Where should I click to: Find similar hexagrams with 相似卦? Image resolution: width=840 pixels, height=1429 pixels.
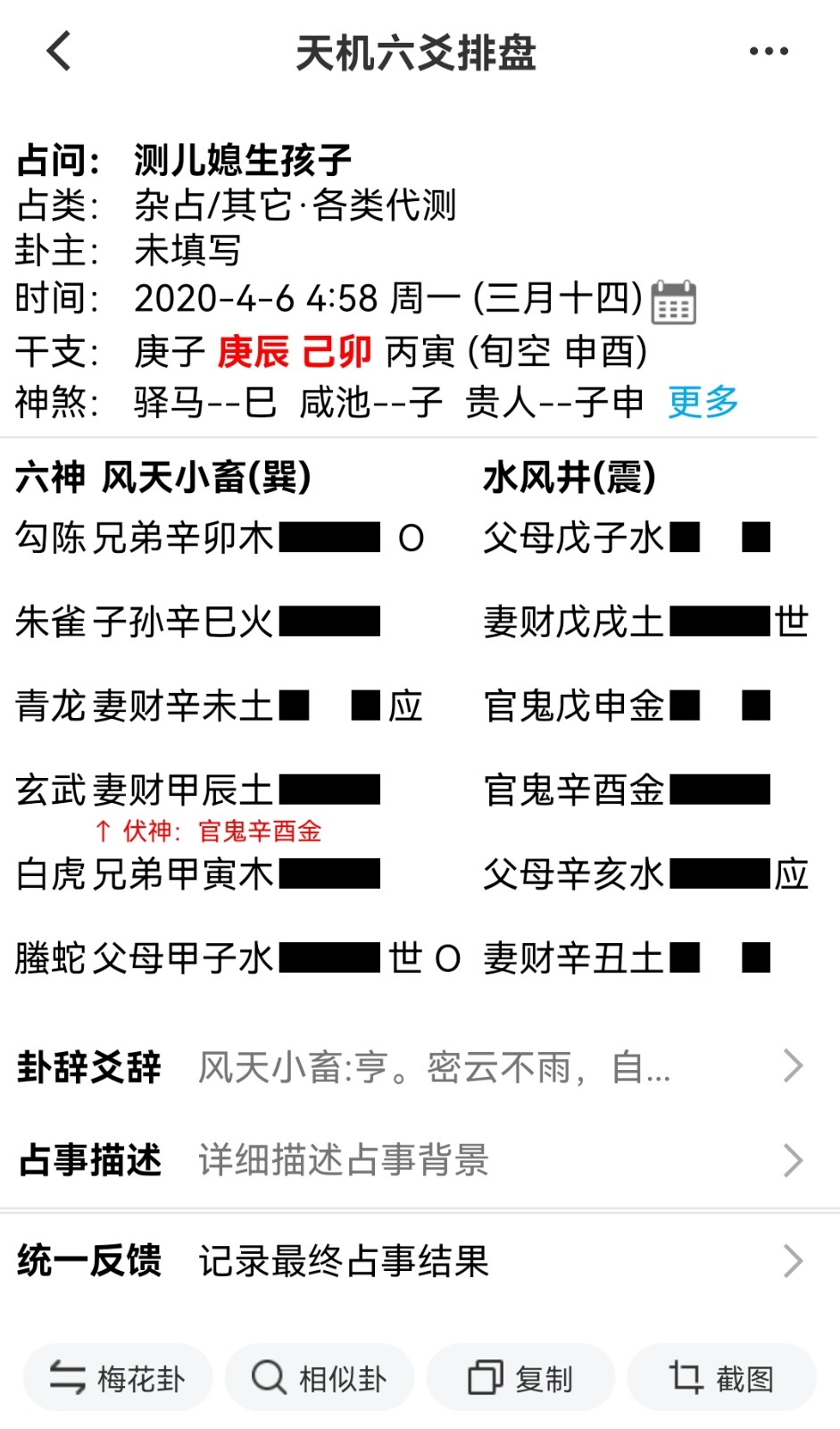320,1378
